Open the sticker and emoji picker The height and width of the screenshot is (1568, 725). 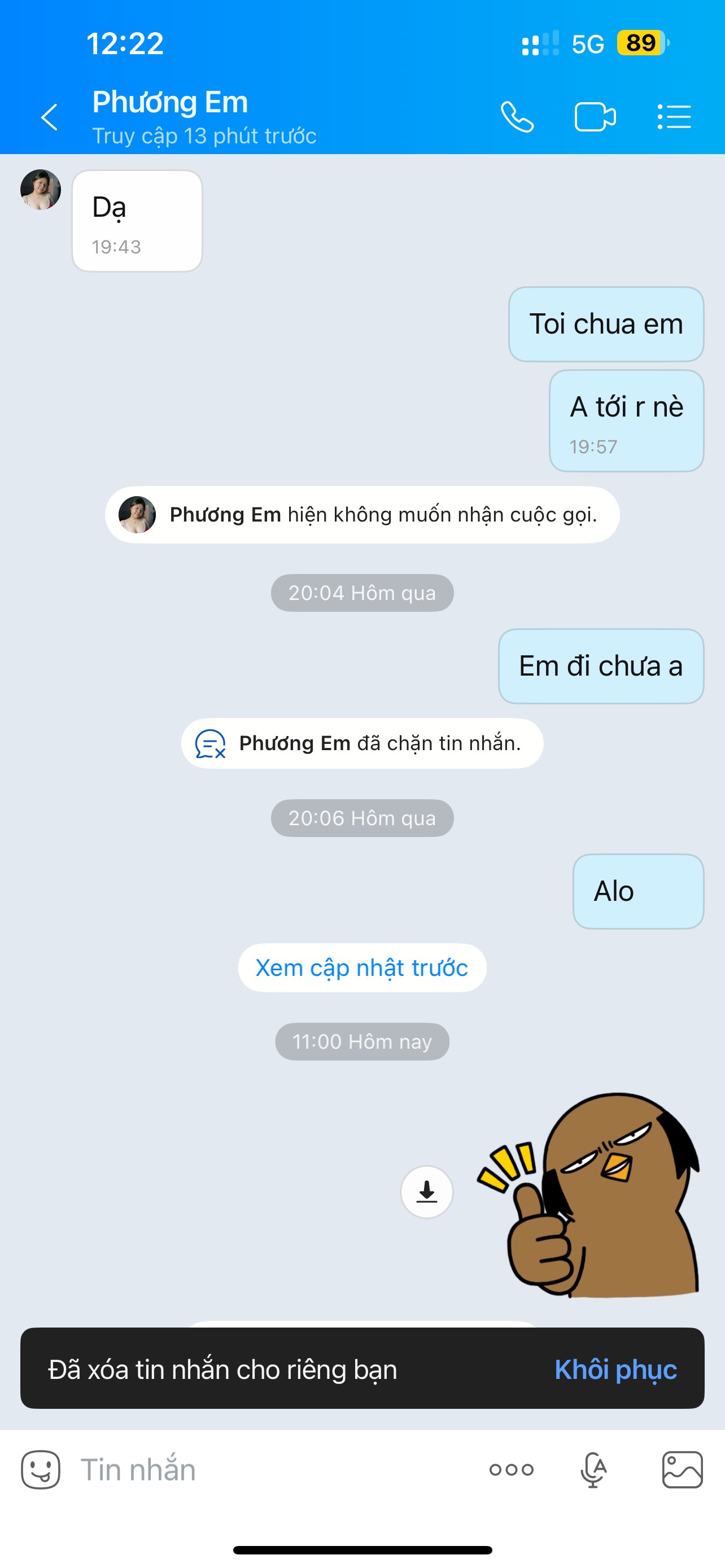point(41,1470)
